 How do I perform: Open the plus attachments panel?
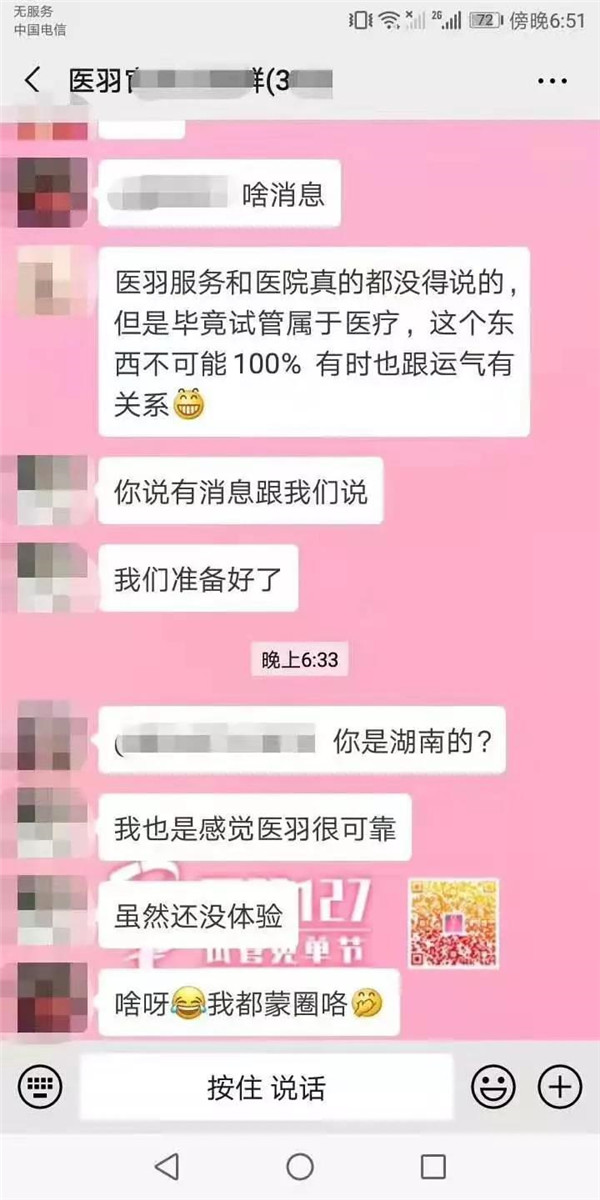click(559, 1085)
